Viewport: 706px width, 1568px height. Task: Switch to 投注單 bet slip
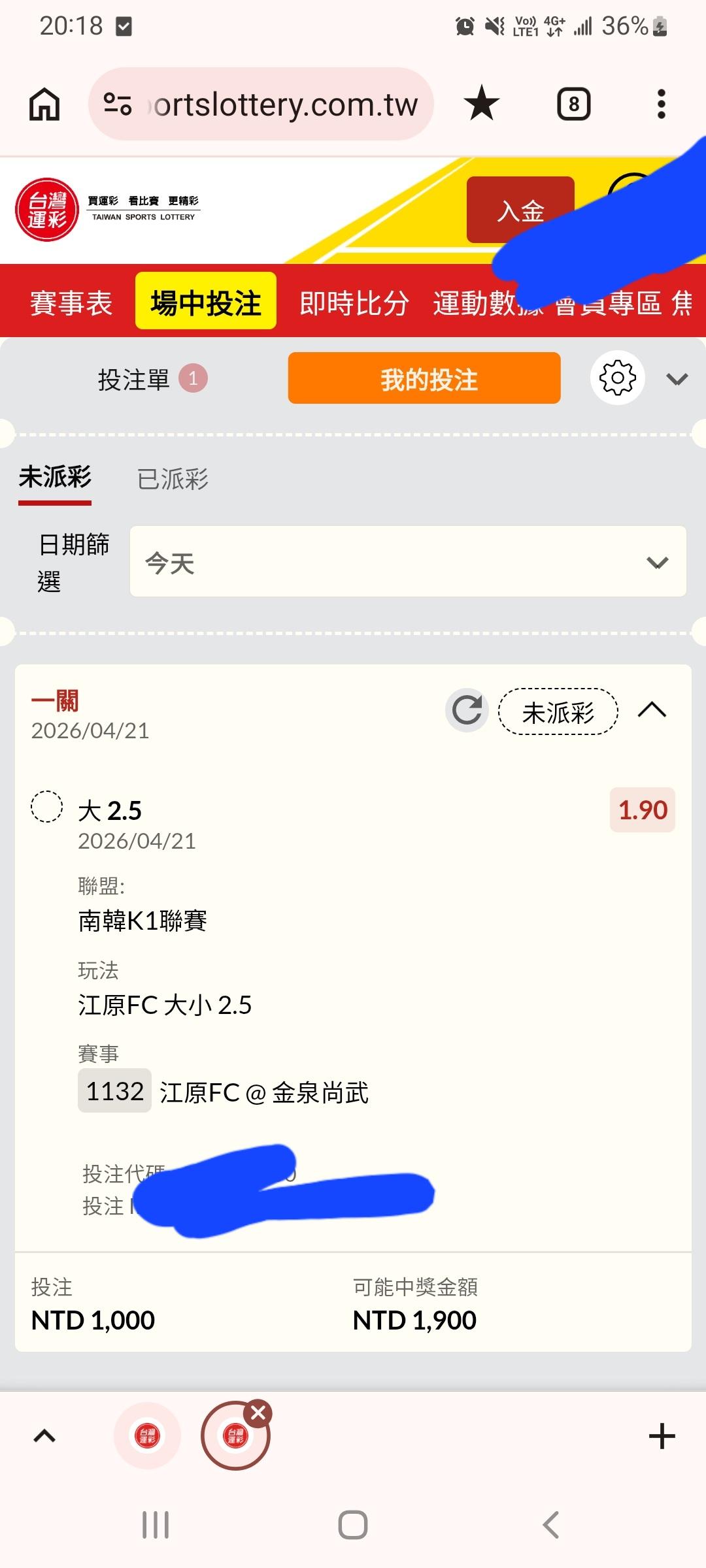click(152, 378)
